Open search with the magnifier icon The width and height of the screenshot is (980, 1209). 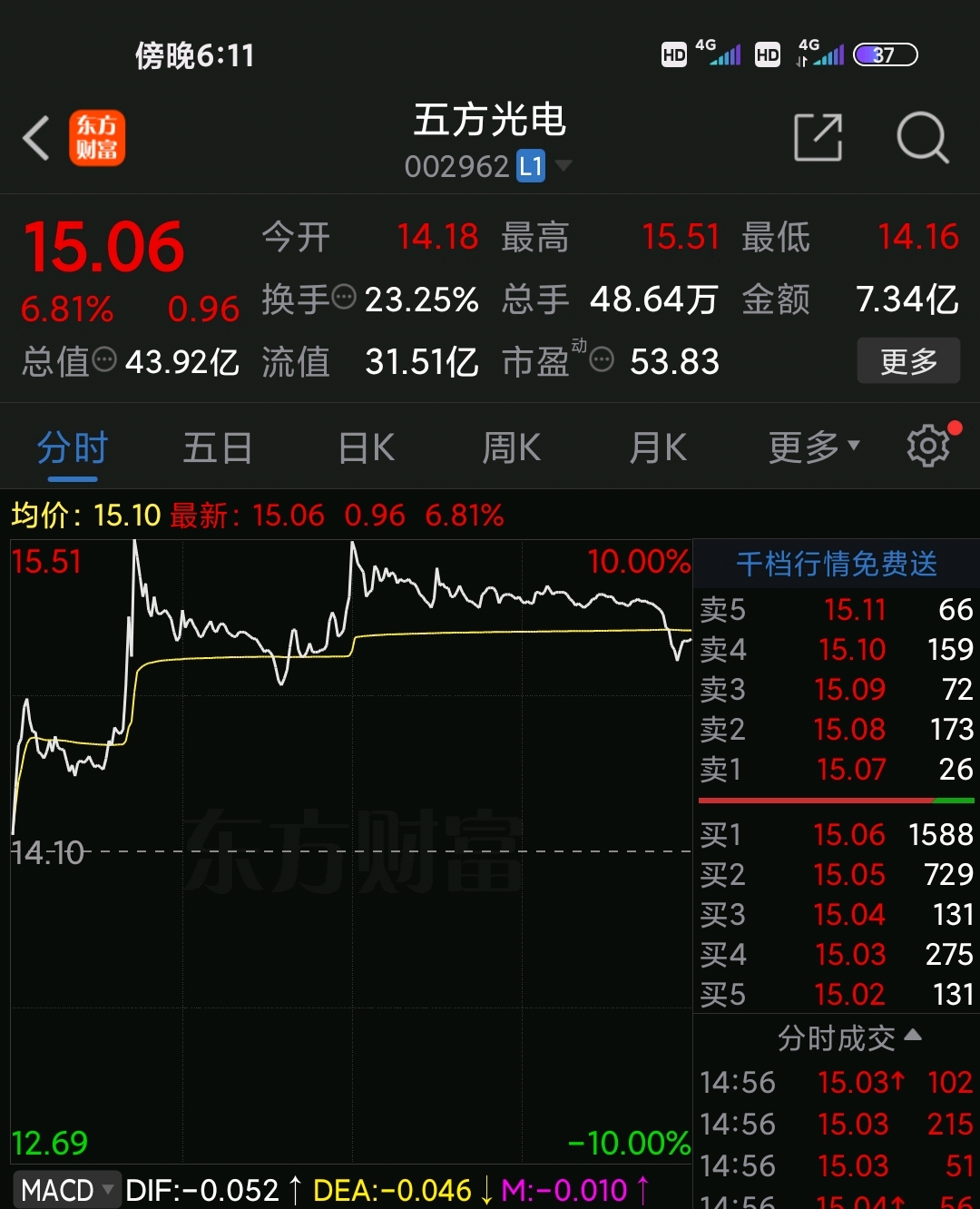click(x=923, y=138)
